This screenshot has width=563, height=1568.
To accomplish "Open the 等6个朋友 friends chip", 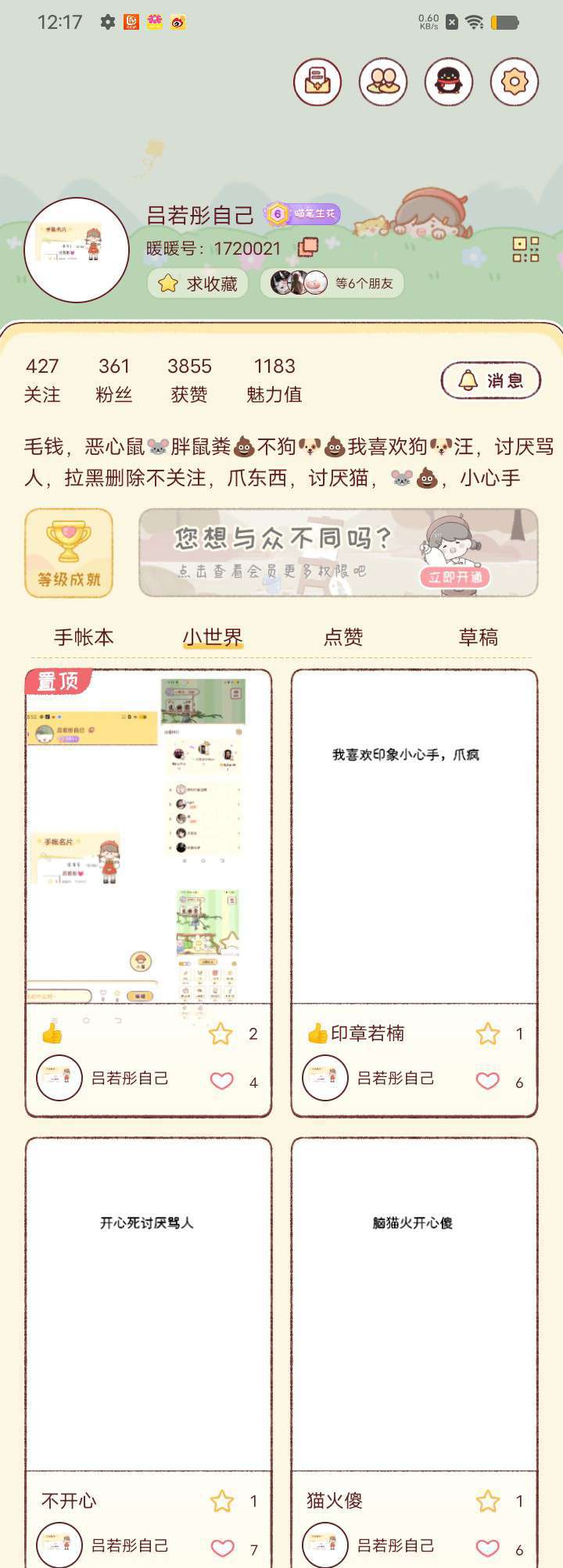I will pyautogui.click(x=332, y=283).
